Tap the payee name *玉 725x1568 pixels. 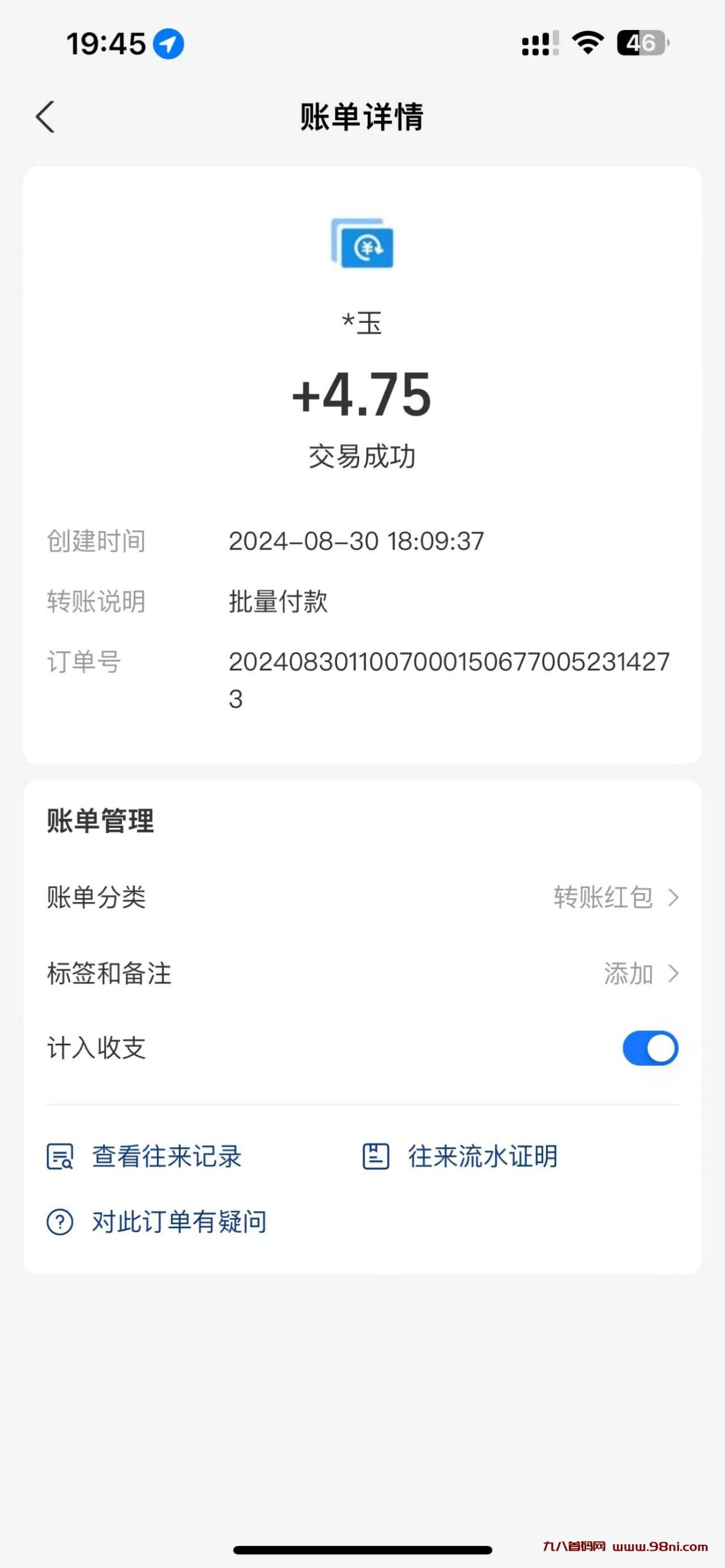(362, 323)
